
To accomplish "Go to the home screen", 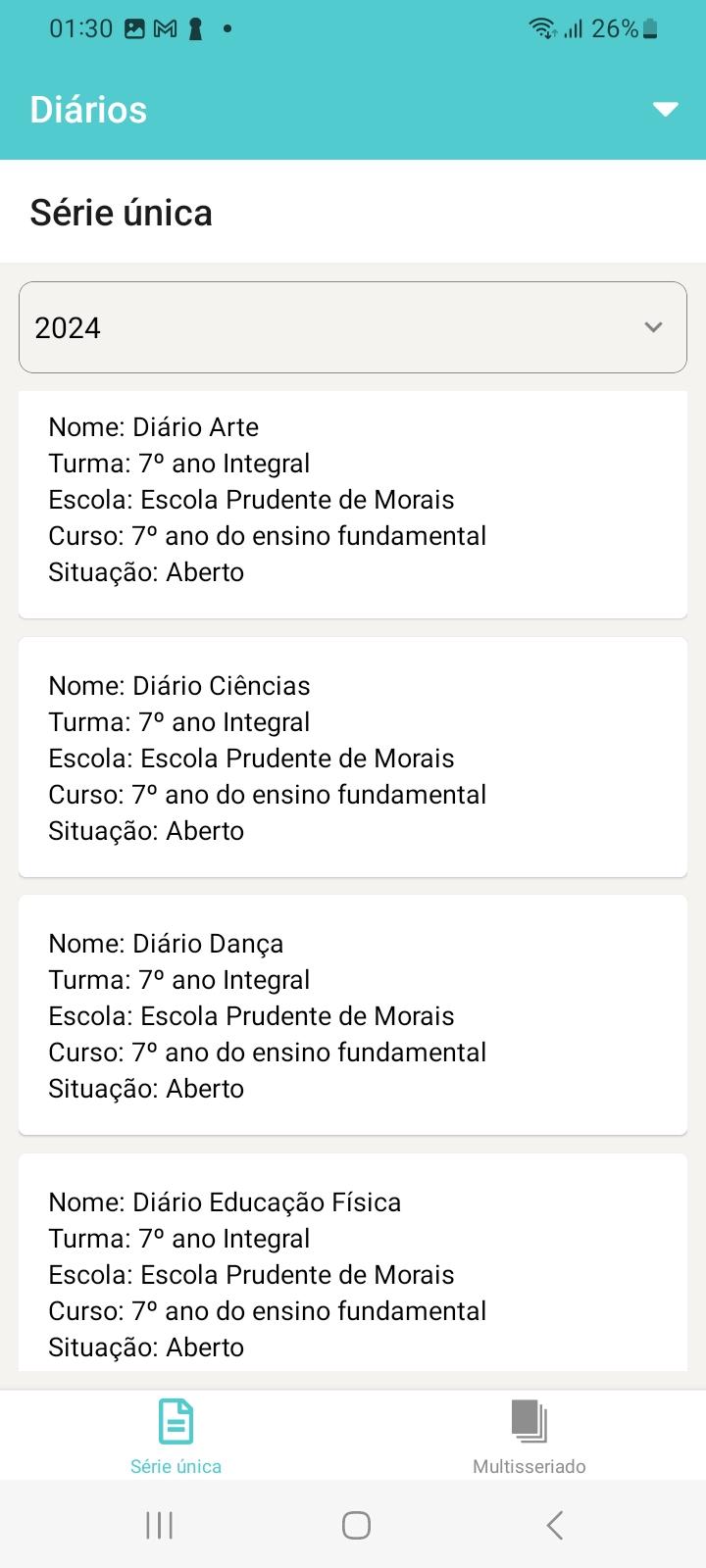I will pos(356,1525).
